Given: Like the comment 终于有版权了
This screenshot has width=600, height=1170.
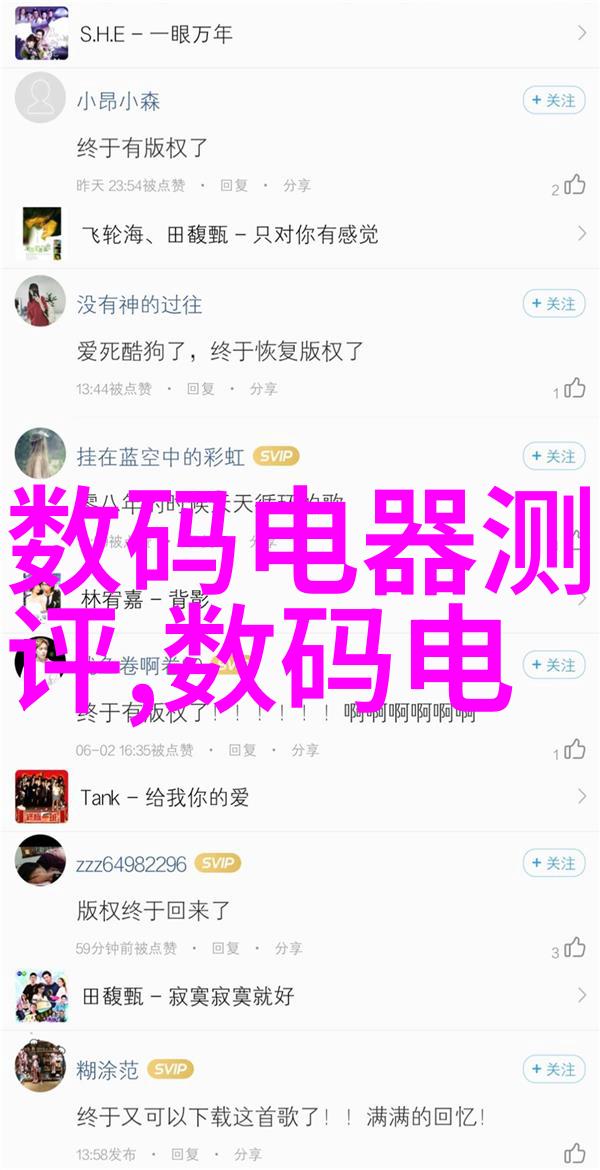Looking at the screenshot, I should [574, 185].
